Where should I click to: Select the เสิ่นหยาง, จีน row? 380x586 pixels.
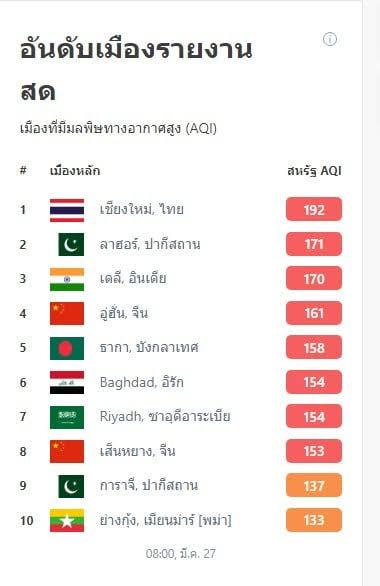pos(181,451)
